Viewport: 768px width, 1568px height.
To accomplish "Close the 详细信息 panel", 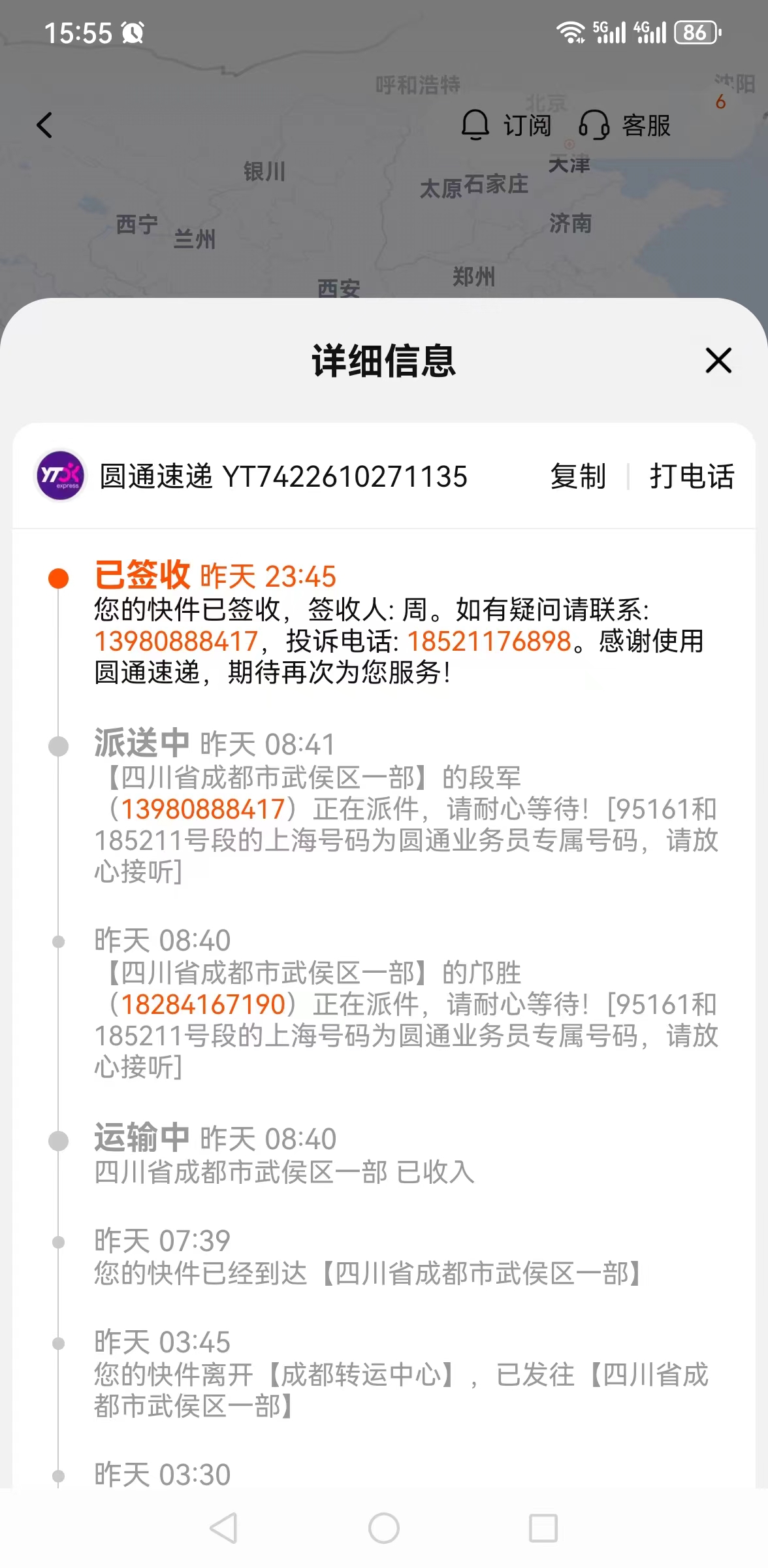I will [718, 361].
